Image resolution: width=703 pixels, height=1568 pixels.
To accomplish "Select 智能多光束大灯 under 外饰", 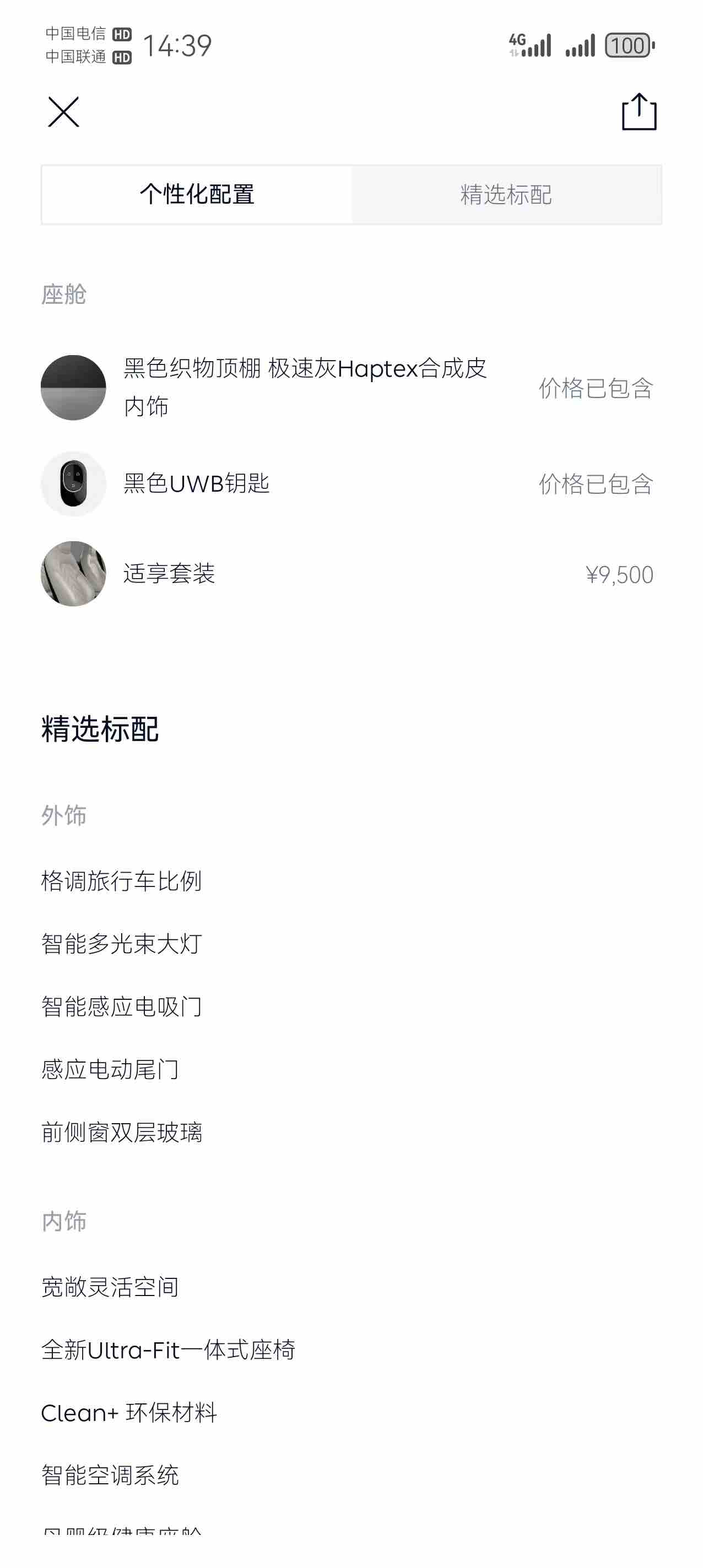I will pos(122,944).
